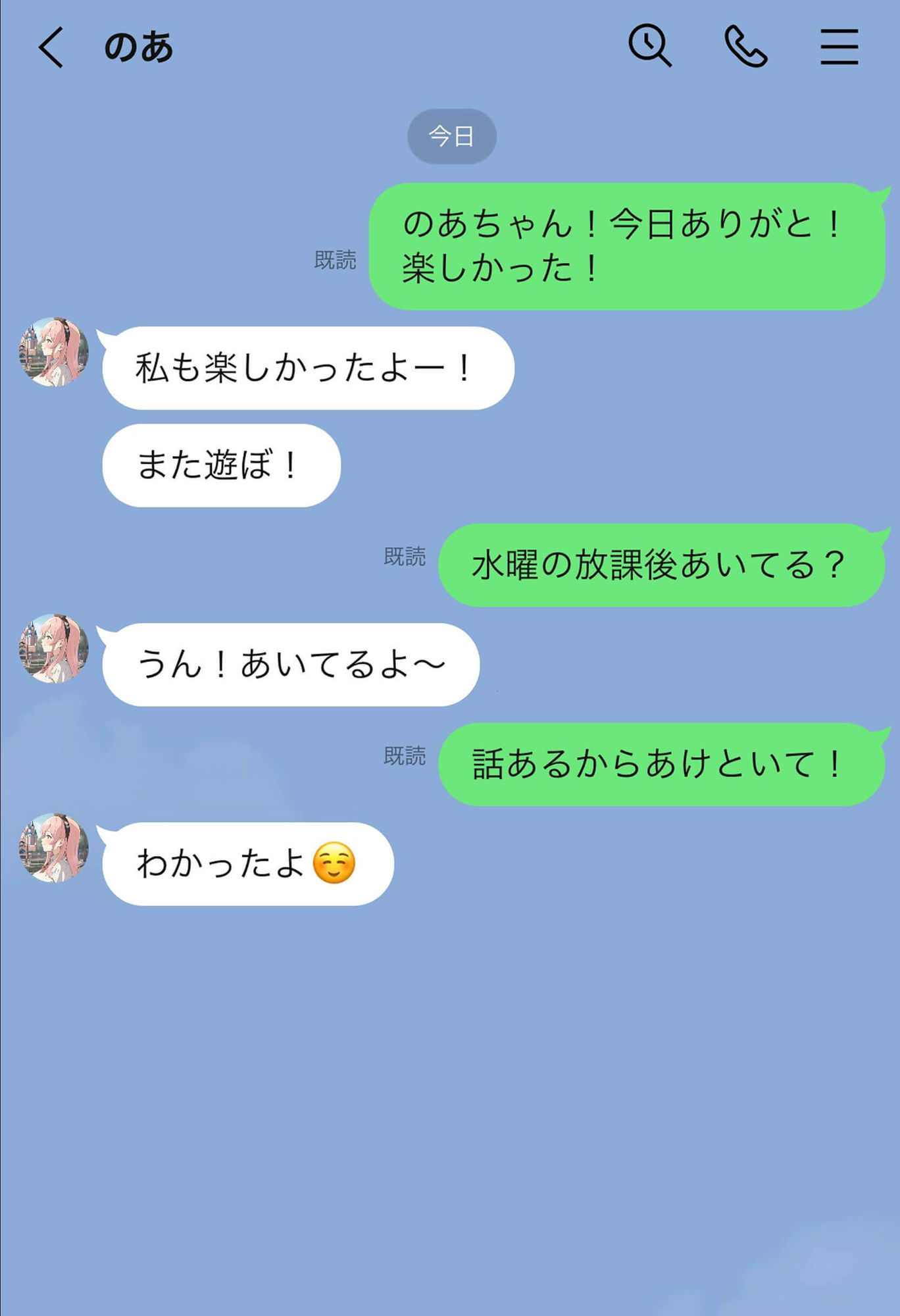Tap the chat title のあ
The width and height of the screenshot is (900, 1316).
(138, 47)
